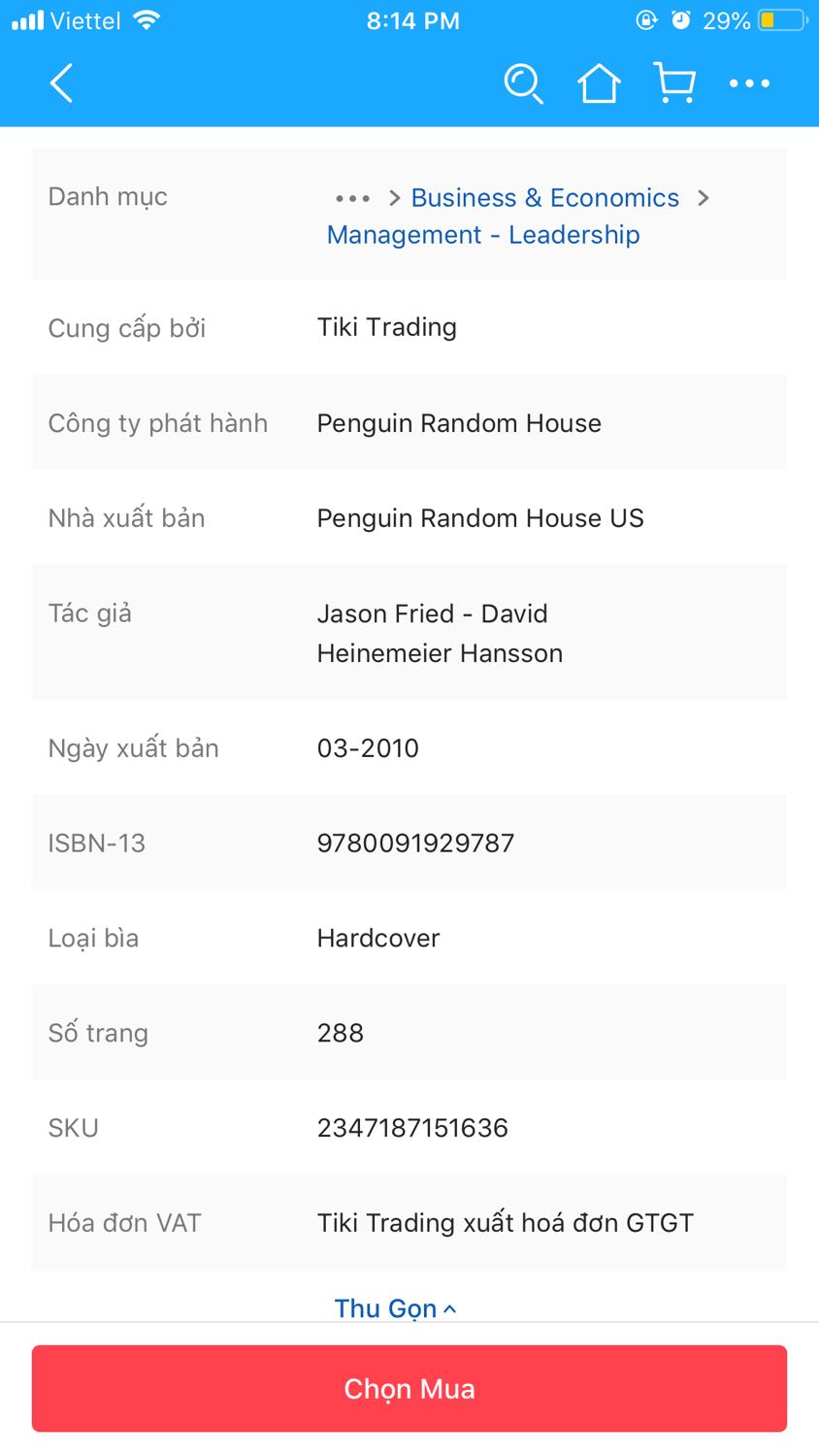Open the search icon in the header
This screenshot has width=819, height=1456.
(523, 83)
